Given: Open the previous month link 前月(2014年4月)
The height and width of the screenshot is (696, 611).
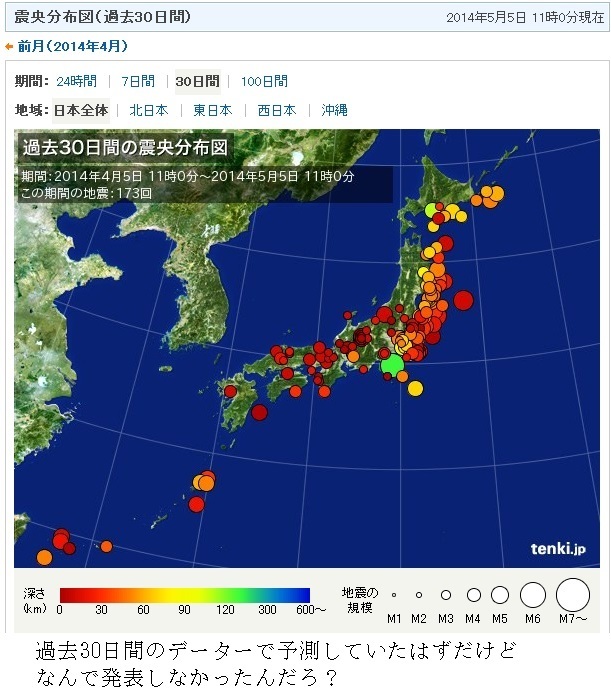Looking at the screenshot, I should (72, 47).
